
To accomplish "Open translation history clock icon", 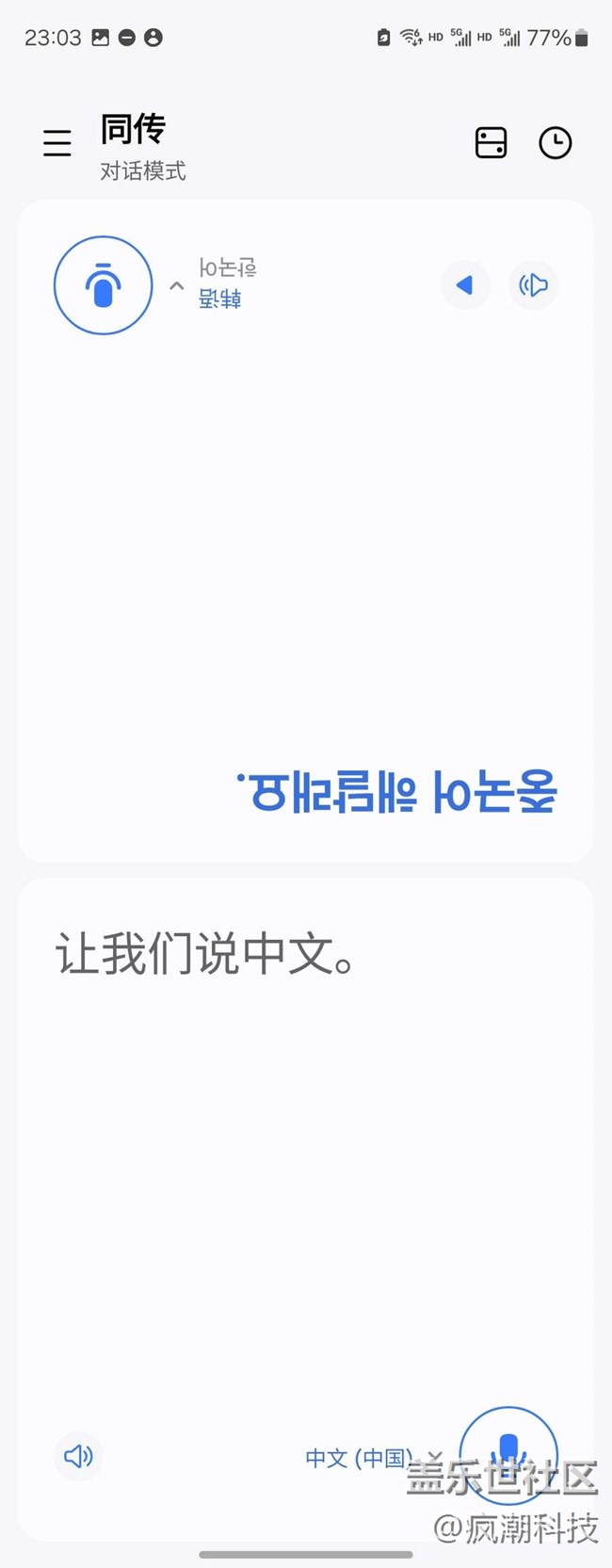I will pos(555,142).
